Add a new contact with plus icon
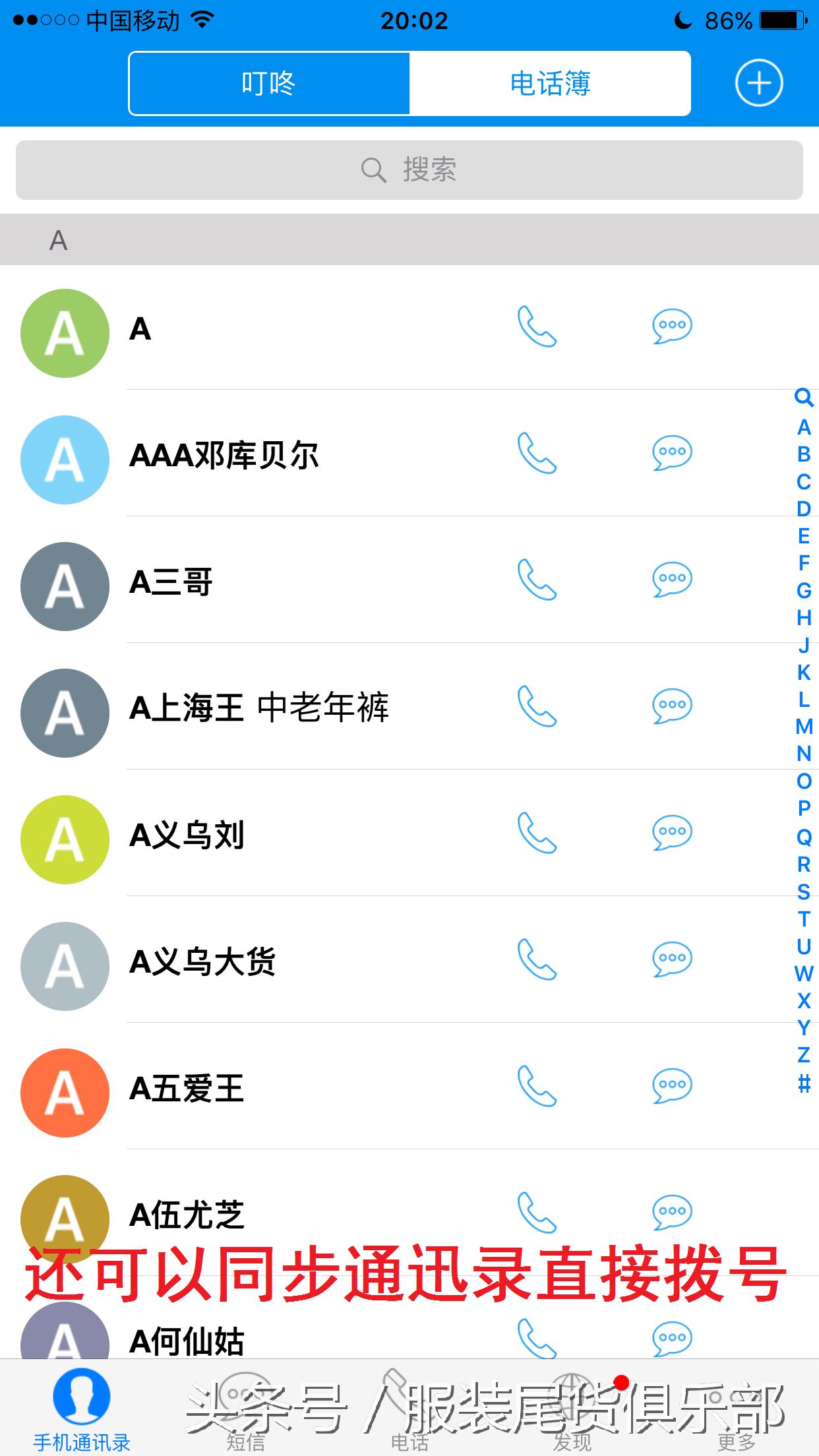 coord(758,84)
